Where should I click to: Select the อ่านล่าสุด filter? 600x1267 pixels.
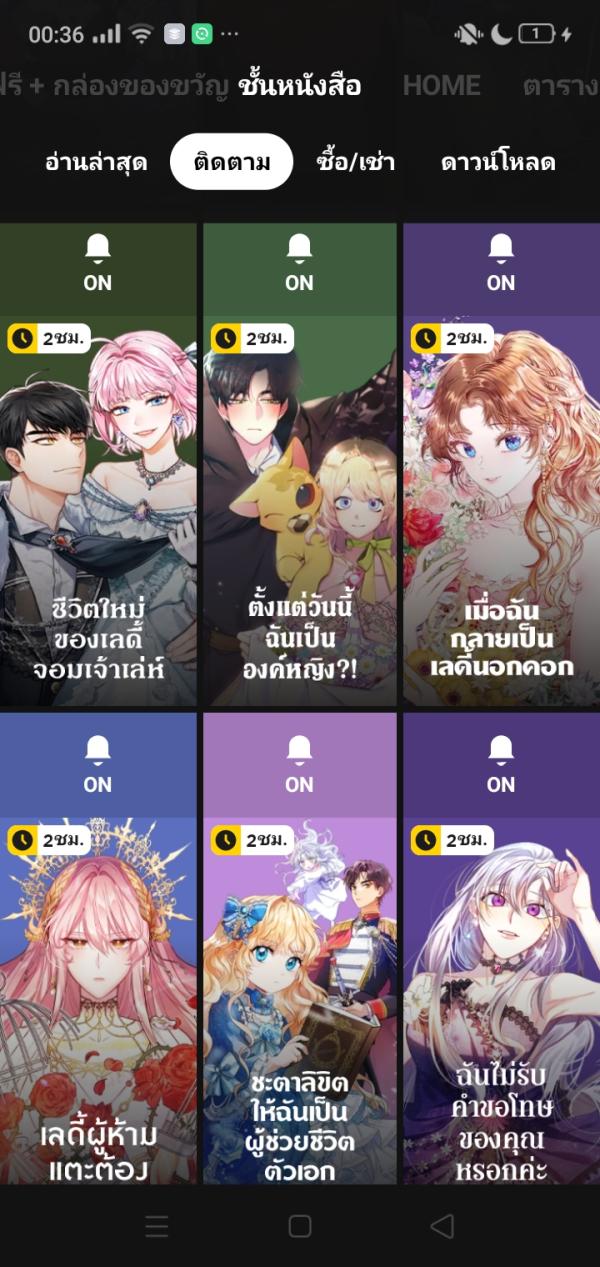coord(96,162)
